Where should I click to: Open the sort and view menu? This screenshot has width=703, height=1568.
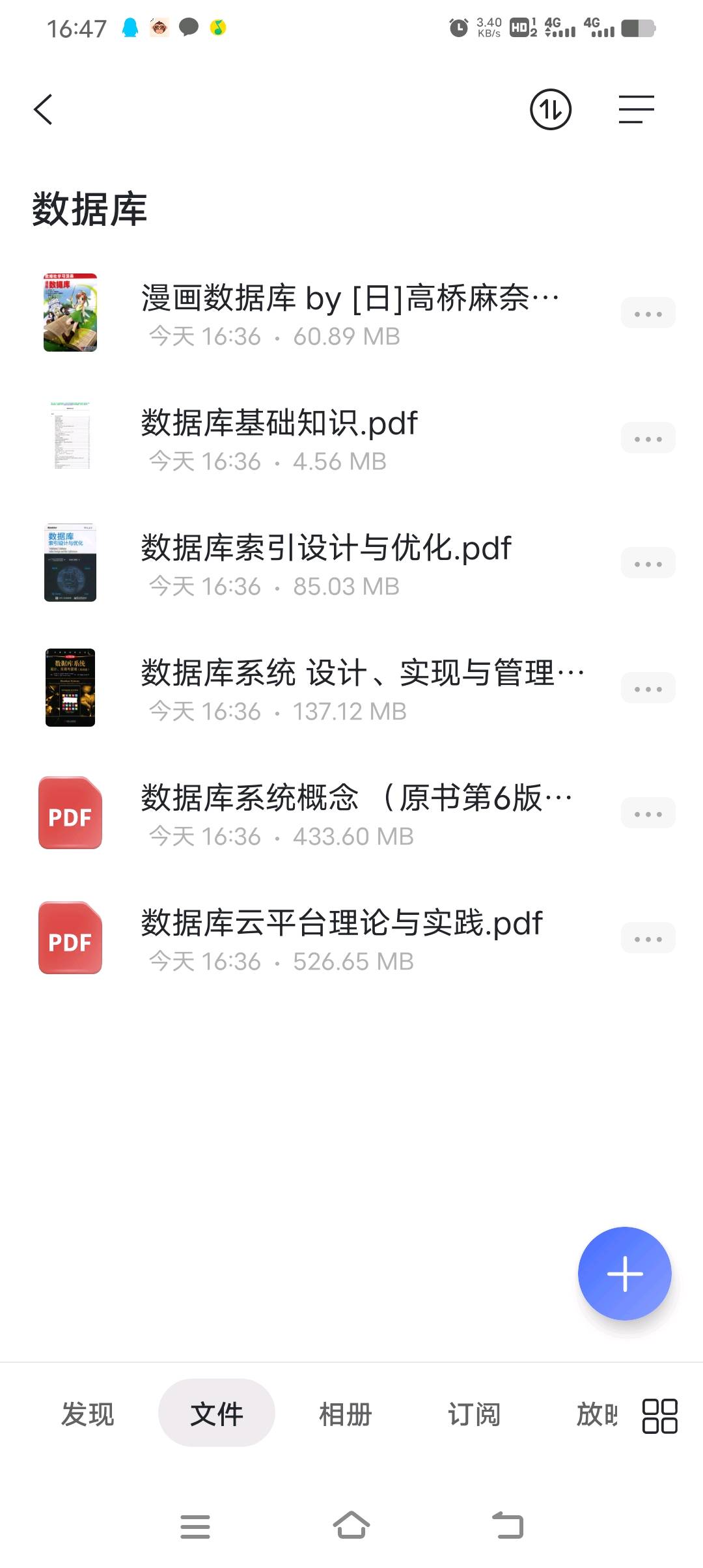636,109
